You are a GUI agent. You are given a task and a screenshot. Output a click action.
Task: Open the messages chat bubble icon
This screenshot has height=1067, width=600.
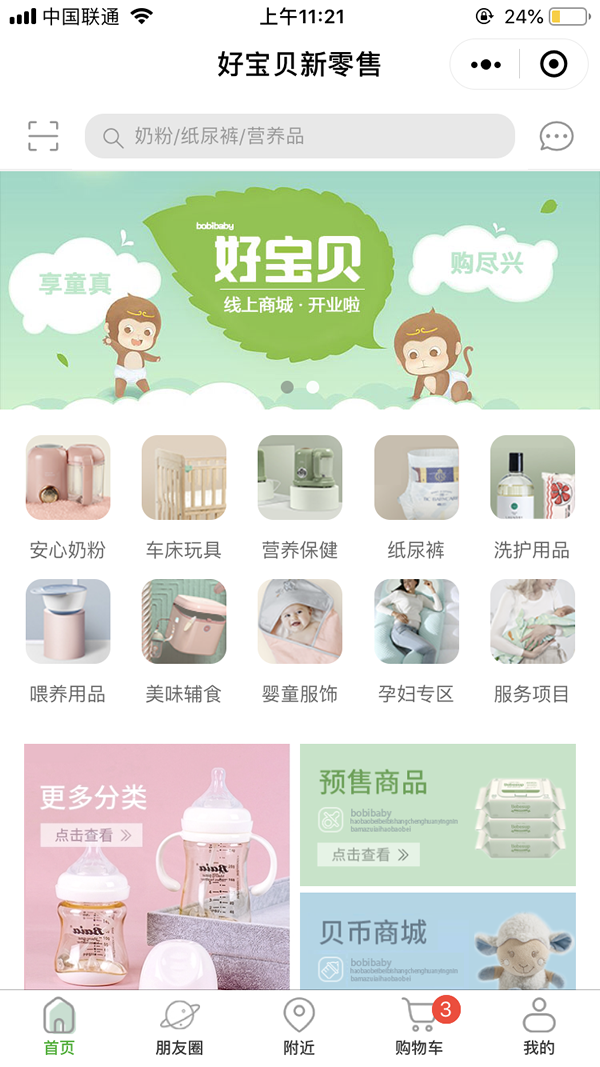coord(556,137)
